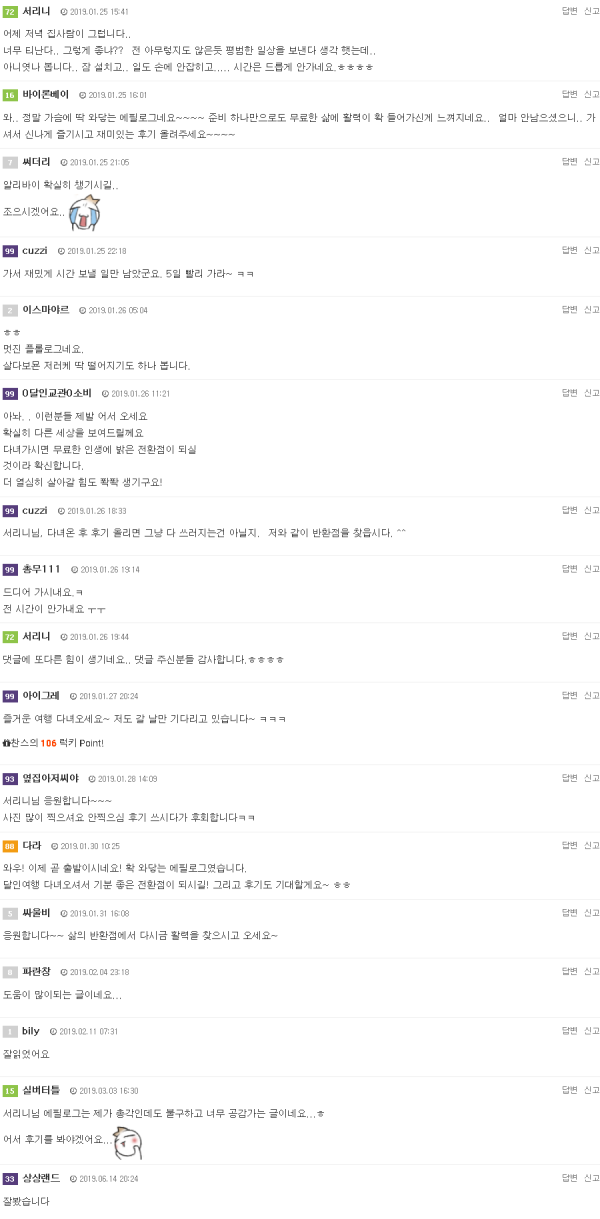Reply to 바이폰베이's comment
This screenshot has height=1219, width=600.
click(570, 94)
